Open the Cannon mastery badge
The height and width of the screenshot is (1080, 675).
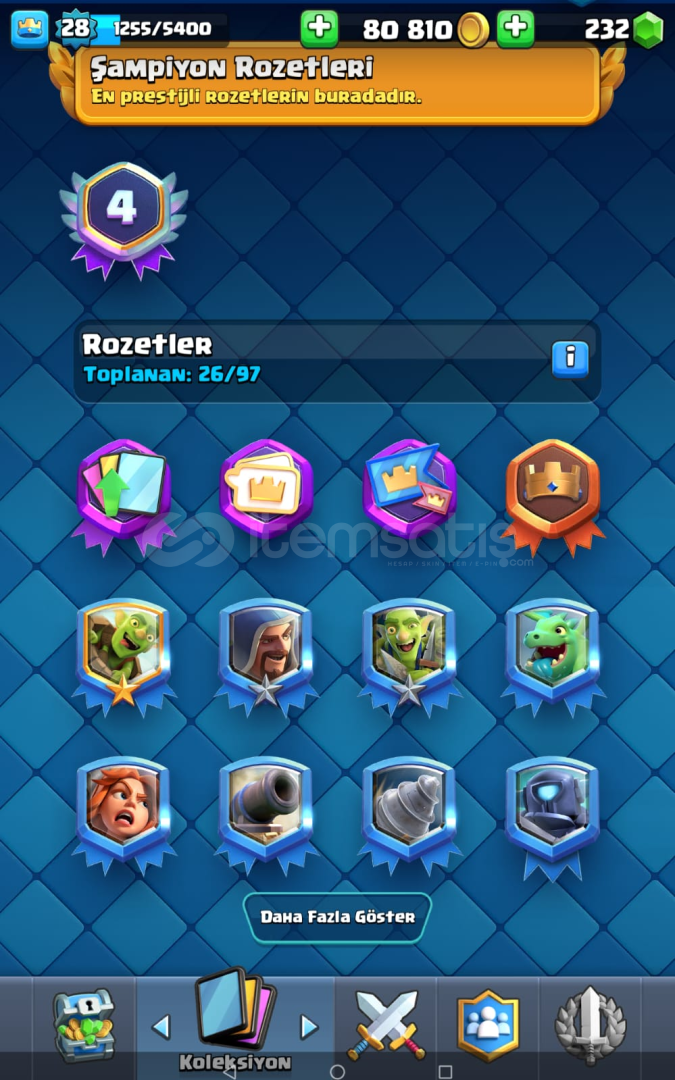[x=267, y=811]
